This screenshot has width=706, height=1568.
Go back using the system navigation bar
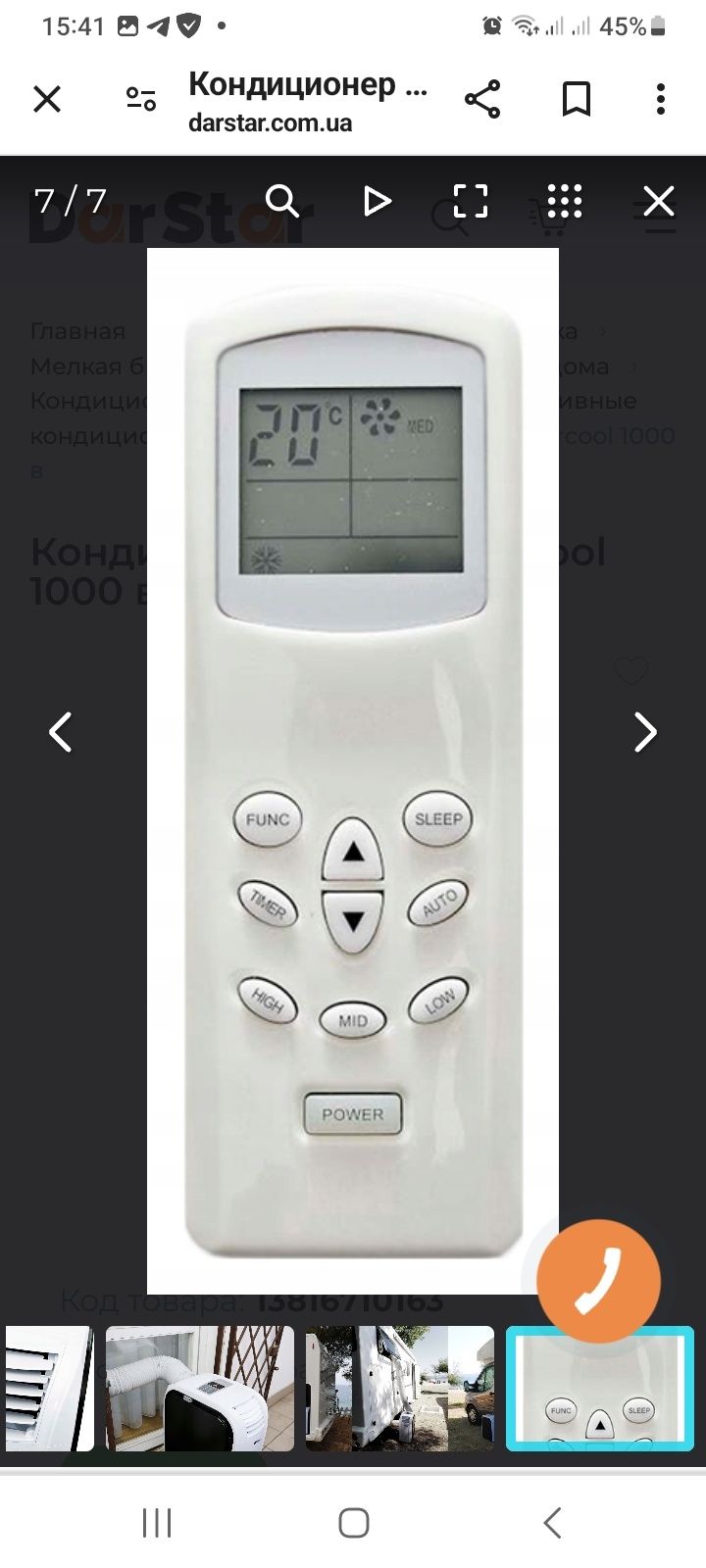(x=552, y=1523)
